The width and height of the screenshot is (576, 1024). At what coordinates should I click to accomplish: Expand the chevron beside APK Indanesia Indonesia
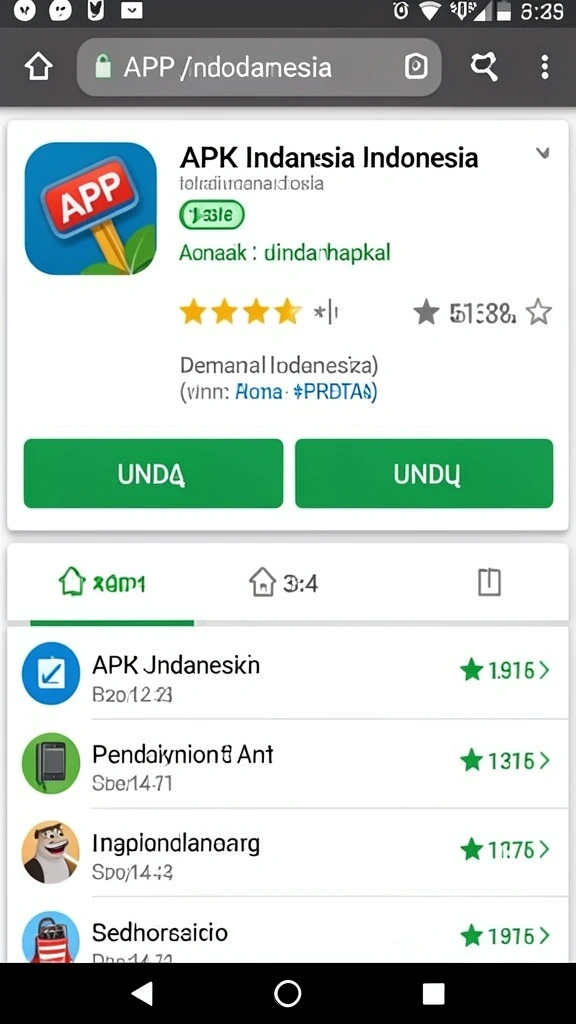tap(542, 153)
